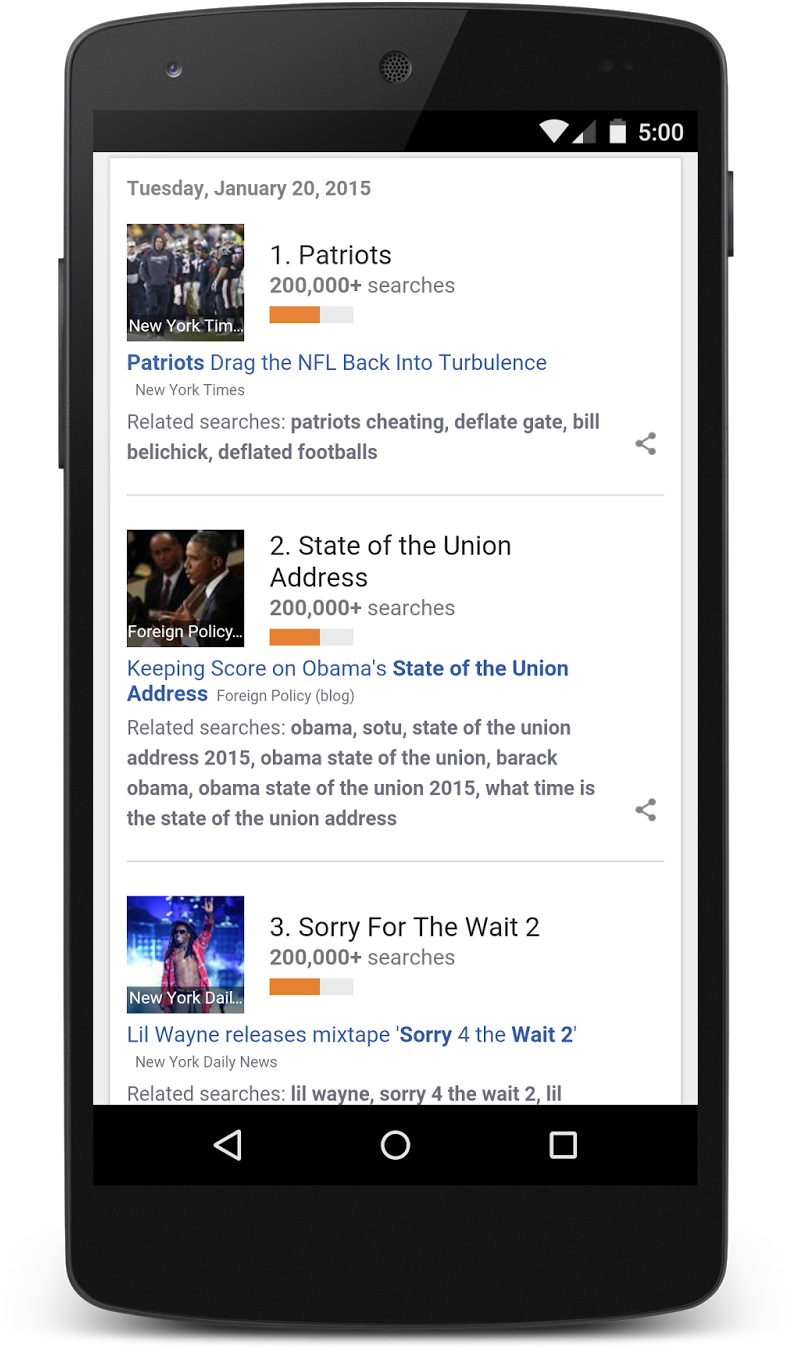Select the '2. State of the Union Address' title
This screenshot has width=791, height=1349.
390,560
